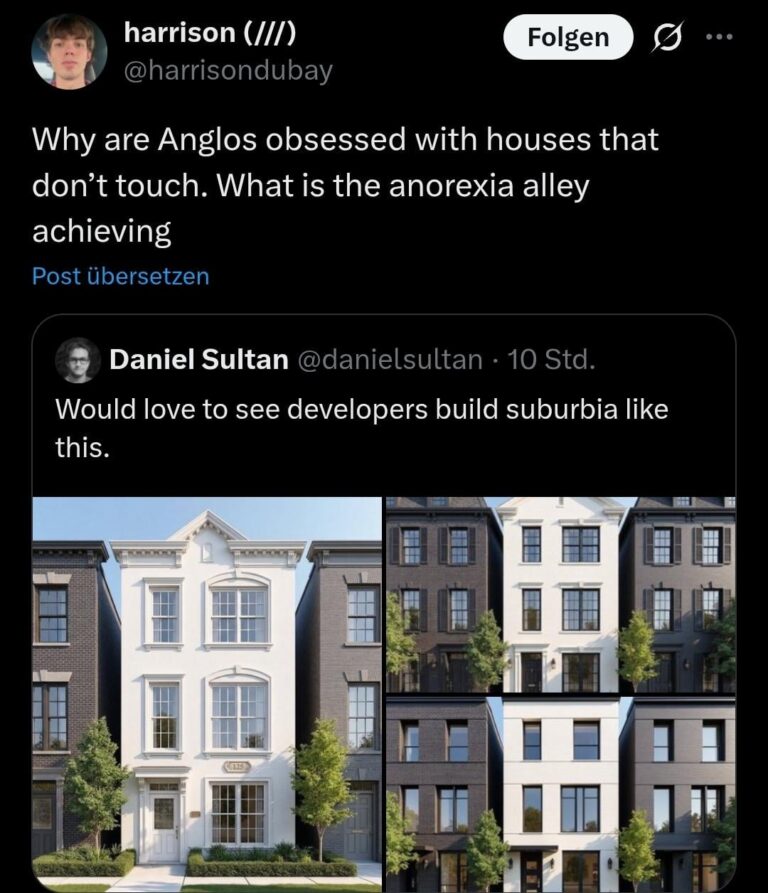View the townhouse row photo at upper right
Image resolution: width=768 pixels, height=893 pixels.
pos(560,594)
